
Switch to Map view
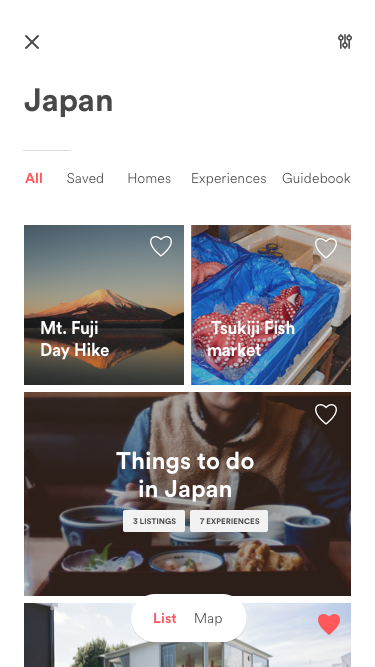pyautogui.click(x=208, y=618)
